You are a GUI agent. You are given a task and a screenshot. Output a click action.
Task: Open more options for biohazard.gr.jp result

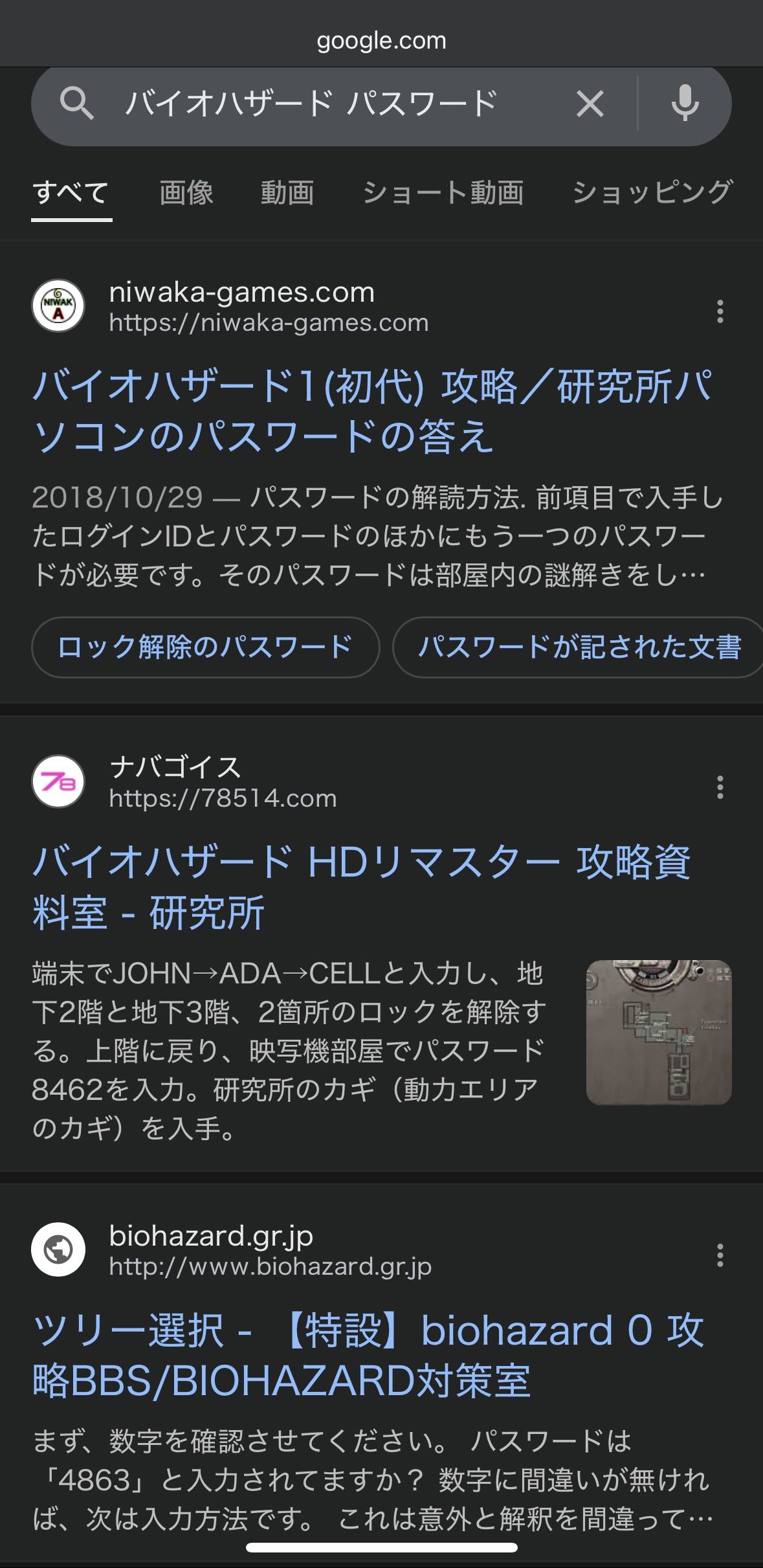point(720,1255)
